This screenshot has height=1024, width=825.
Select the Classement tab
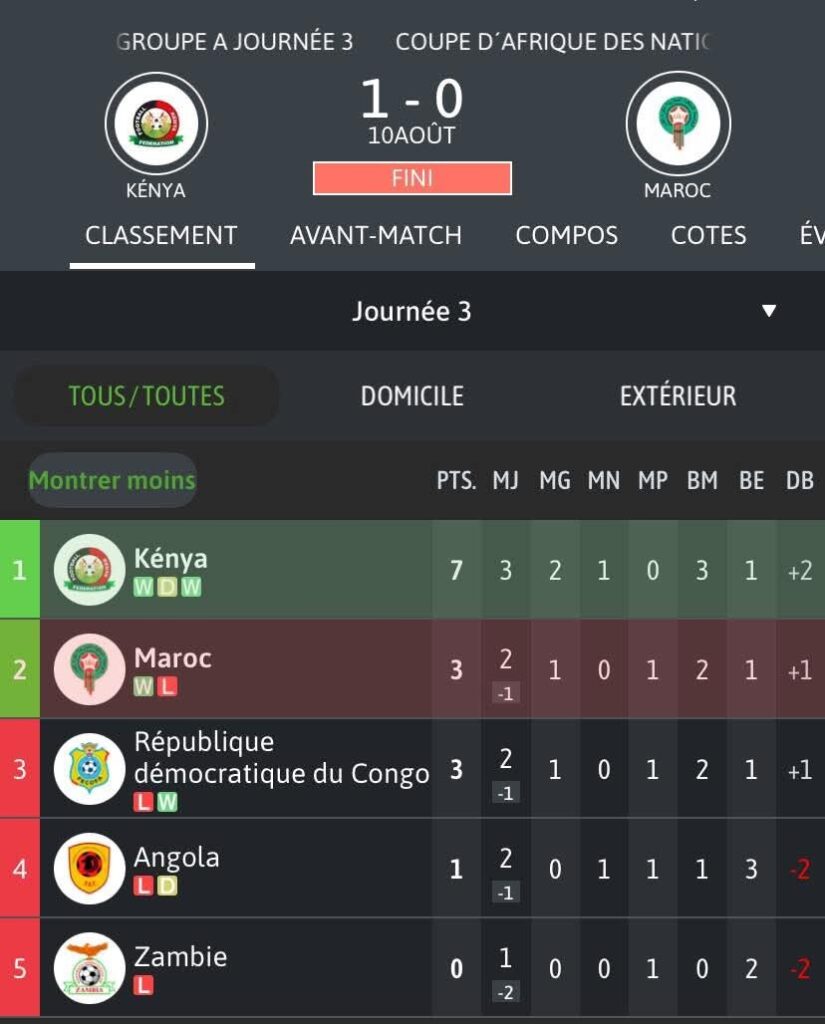point(161,236)
